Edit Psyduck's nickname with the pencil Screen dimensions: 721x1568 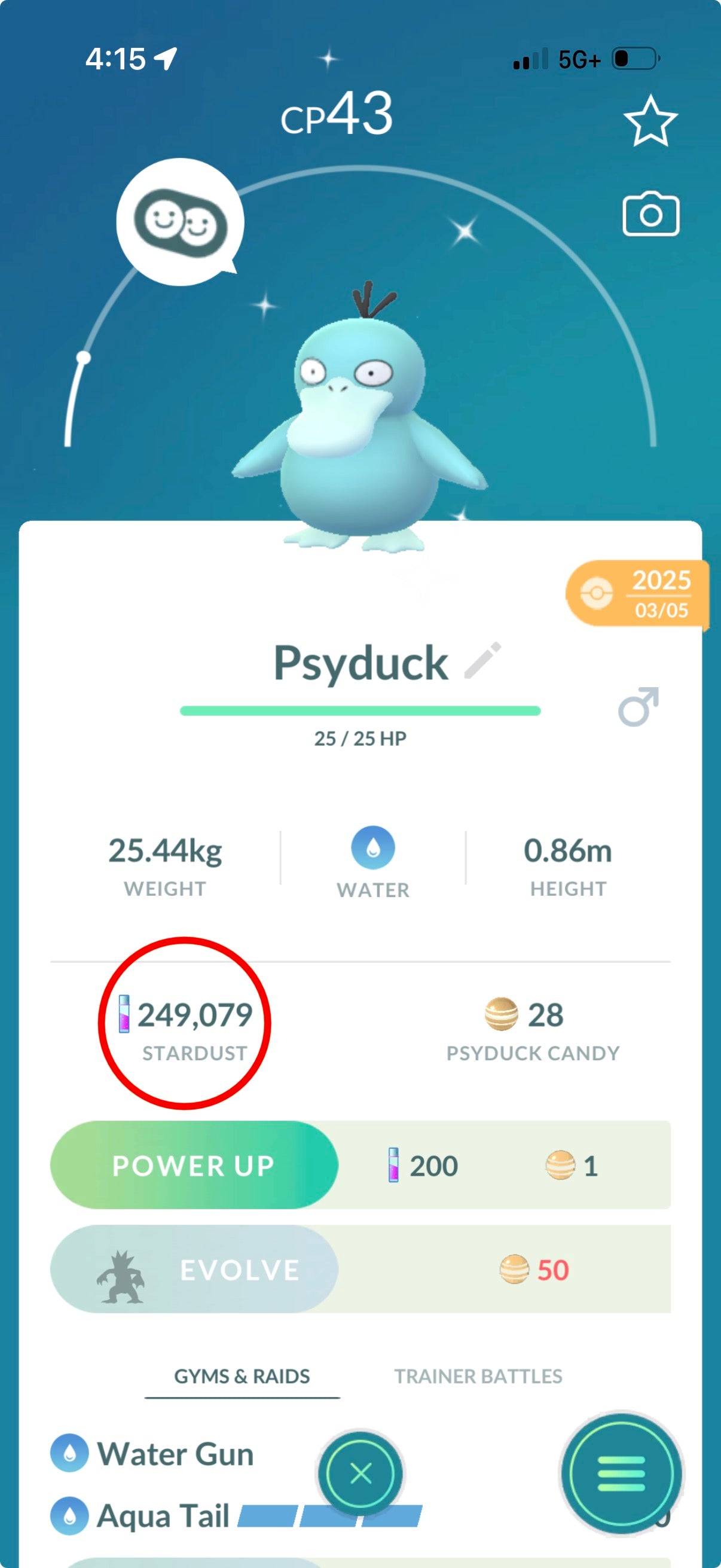[x=482, y=660]
